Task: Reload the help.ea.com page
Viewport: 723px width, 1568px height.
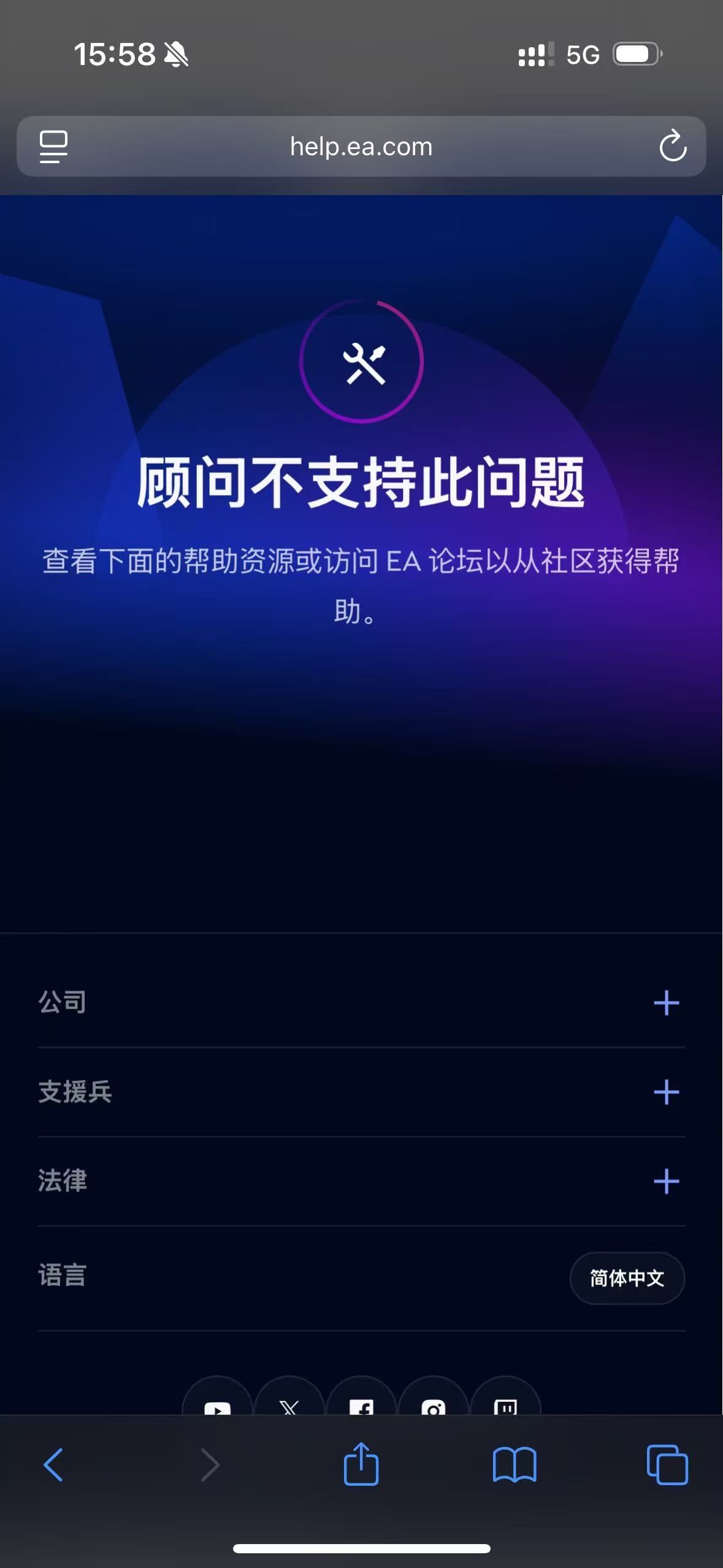Action: 672,146
